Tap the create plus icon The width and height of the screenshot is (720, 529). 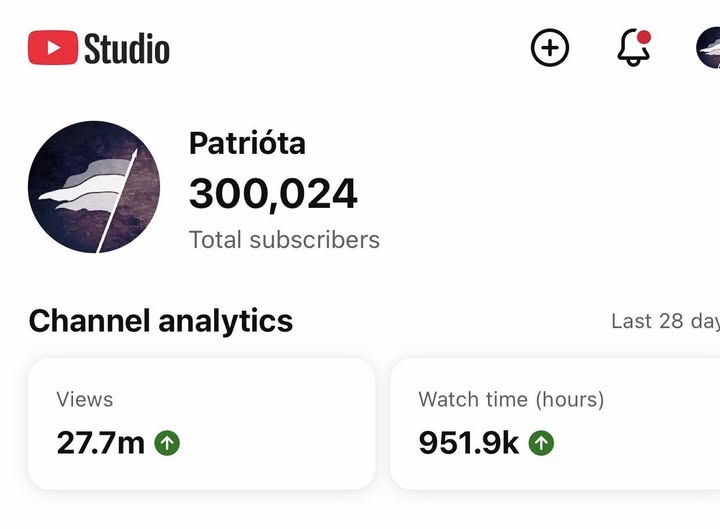[x=549, y=48]
